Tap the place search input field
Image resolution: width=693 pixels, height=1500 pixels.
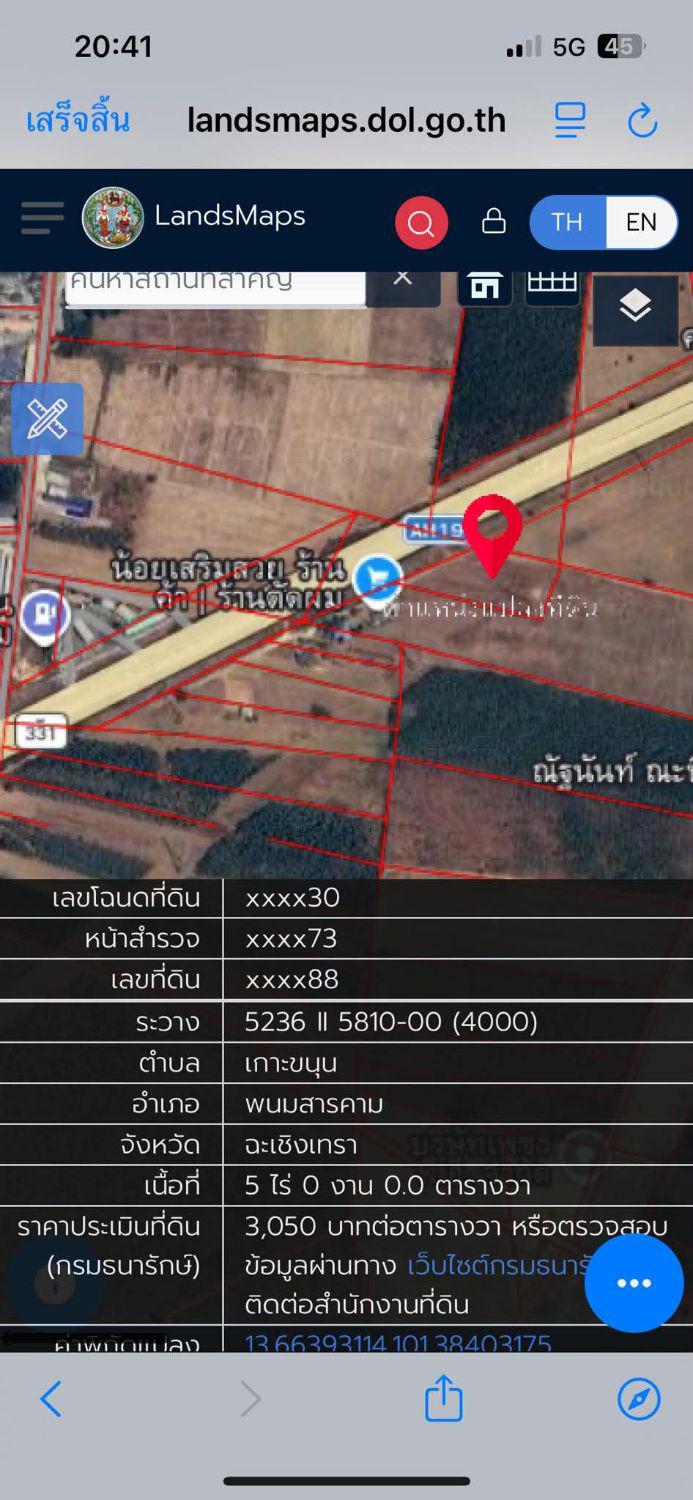pos(215,284)
